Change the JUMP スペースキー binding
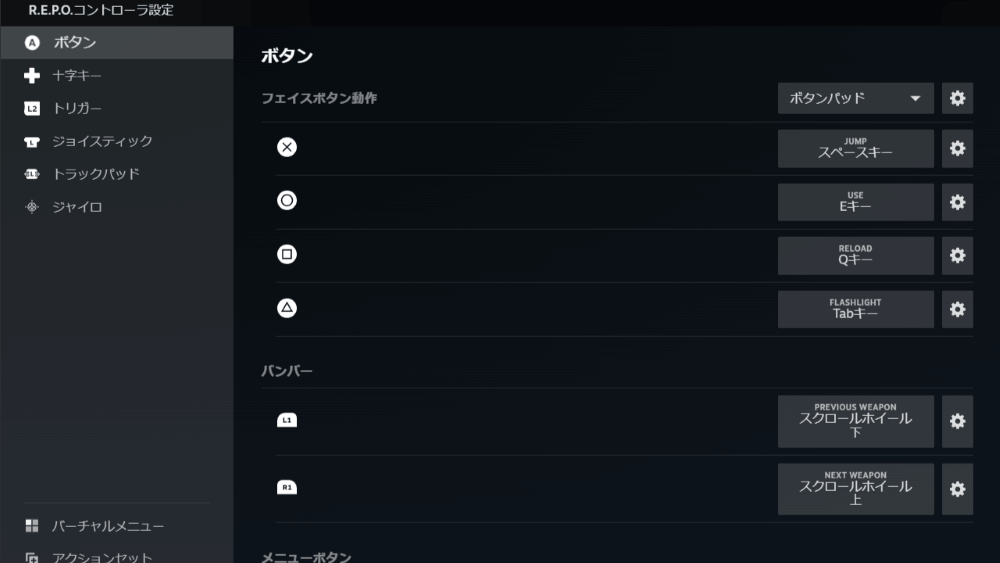 855,148
